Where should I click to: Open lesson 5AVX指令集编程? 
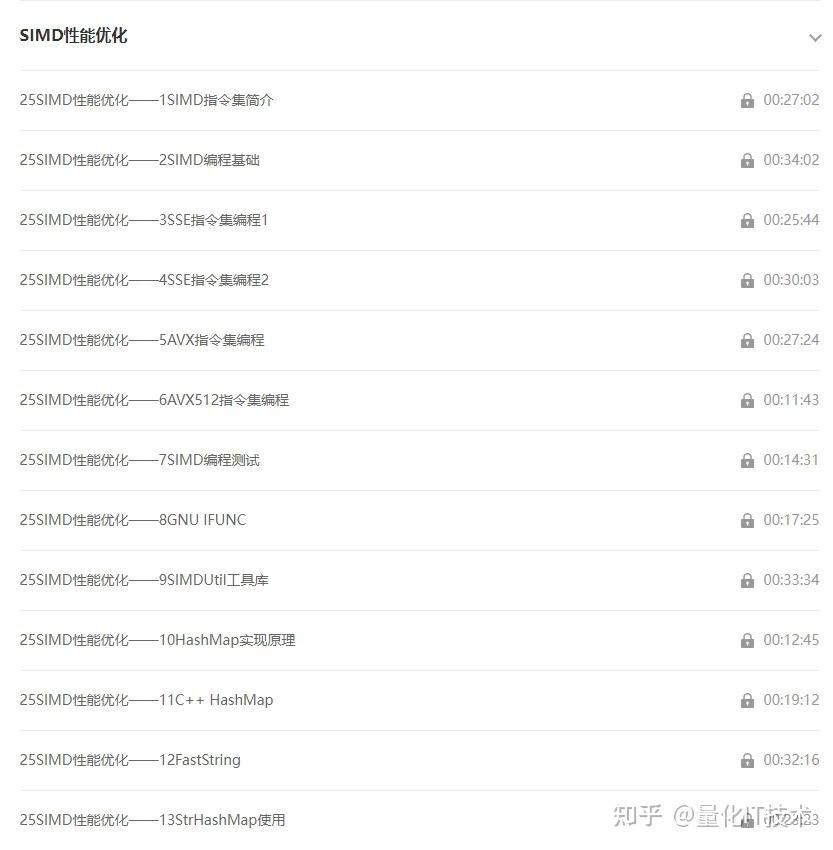coord(142,340)
